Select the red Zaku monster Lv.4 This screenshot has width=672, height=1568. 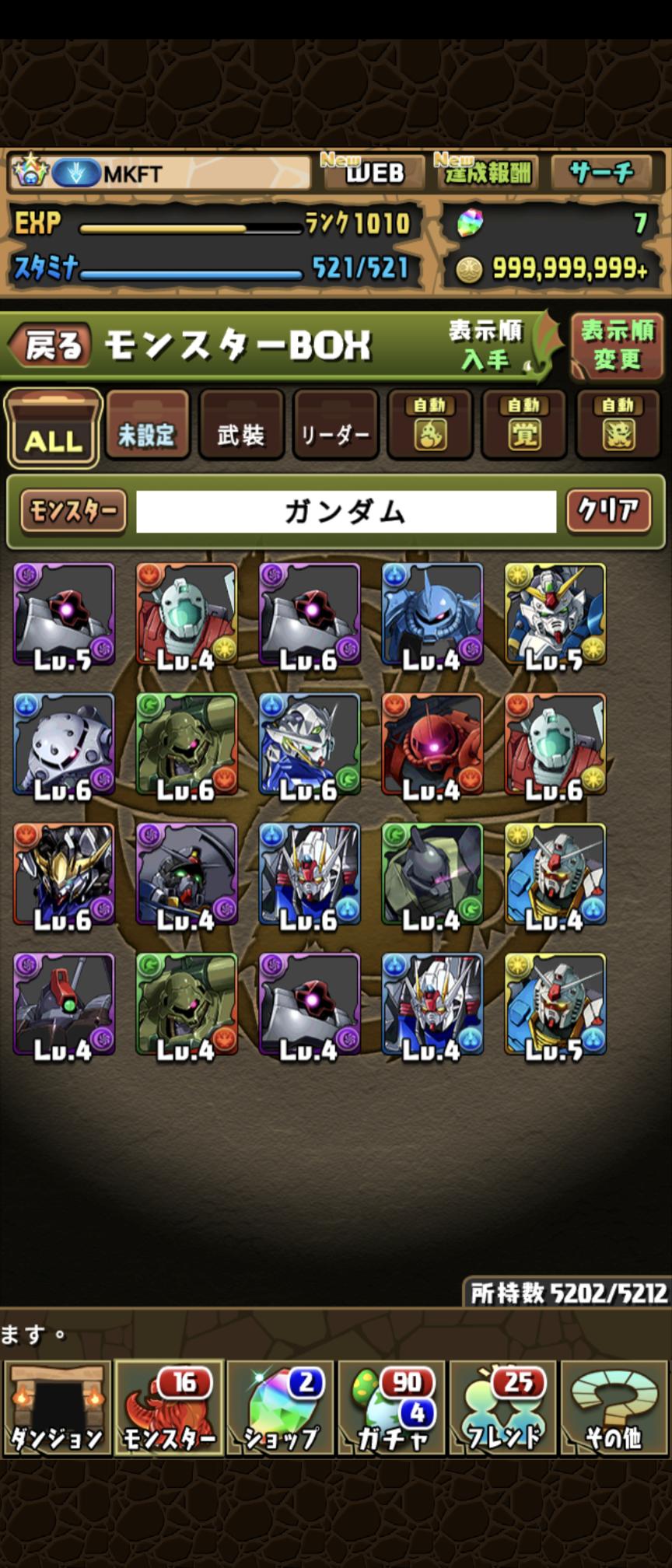(432, 744)
